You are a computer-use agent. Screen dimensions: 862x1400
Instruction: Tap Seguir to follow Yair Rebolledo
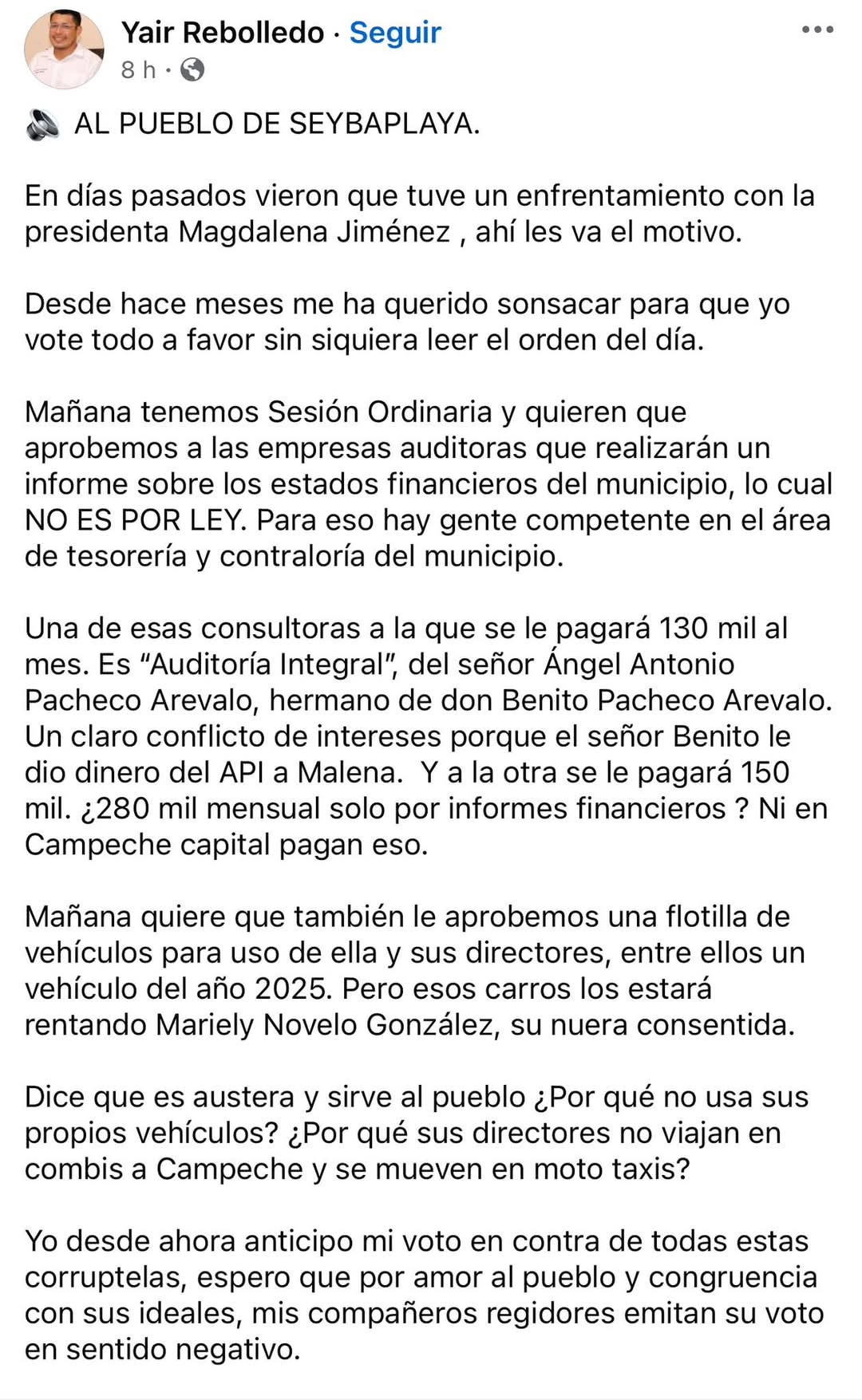point(395,33)
